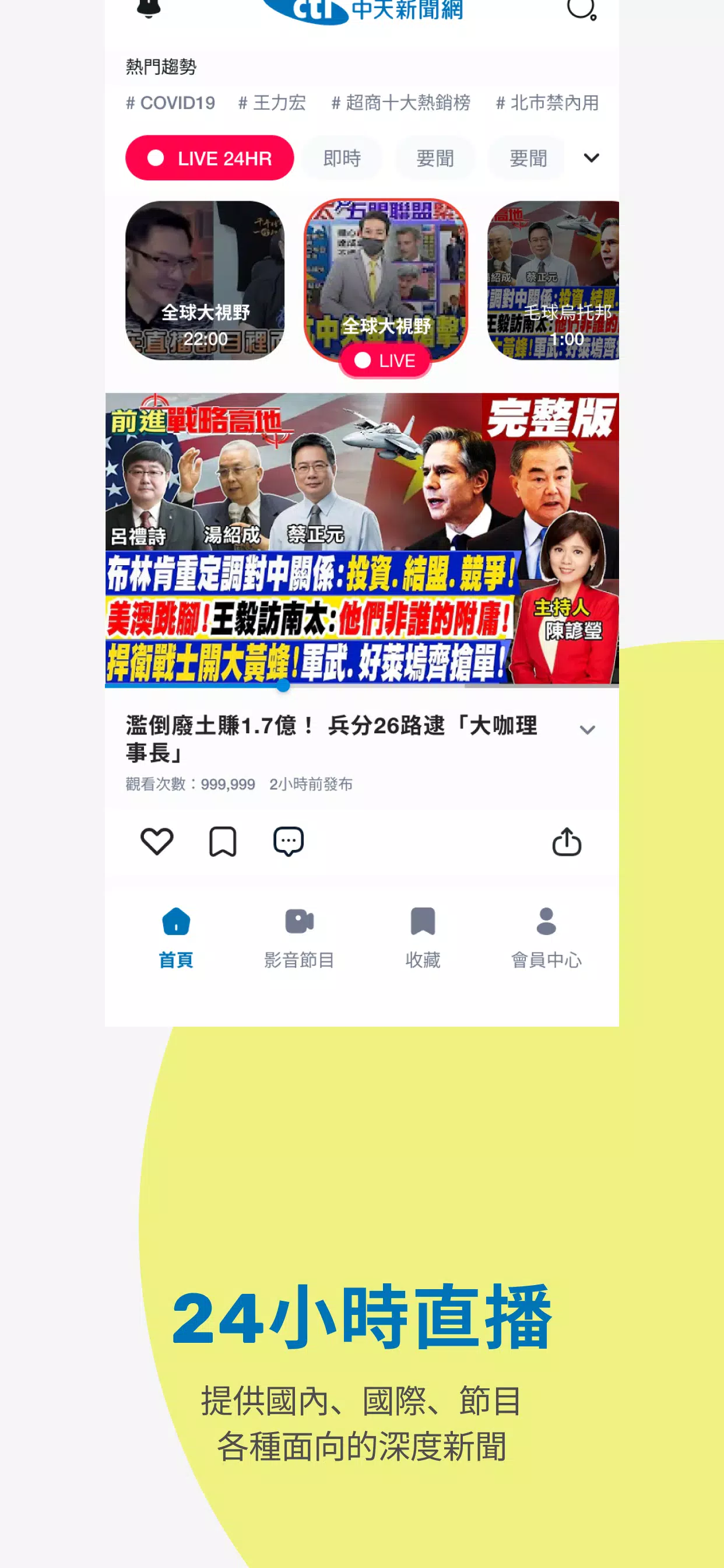This screenshot has width=724, height=1568.
Task: Select the first 要聞 category chip
Action: [x=434, y=158]
